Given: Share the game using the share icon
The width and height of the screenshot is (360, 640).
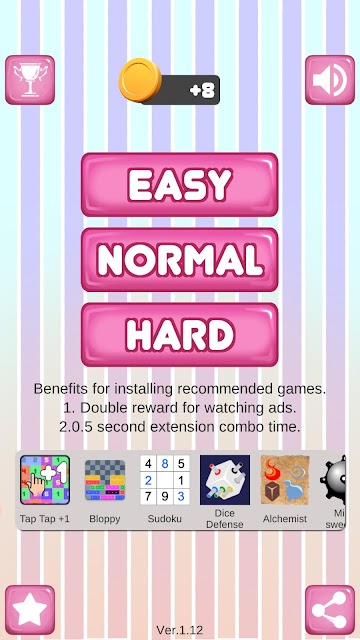Looking at the screenshot, I should (330, 610).
